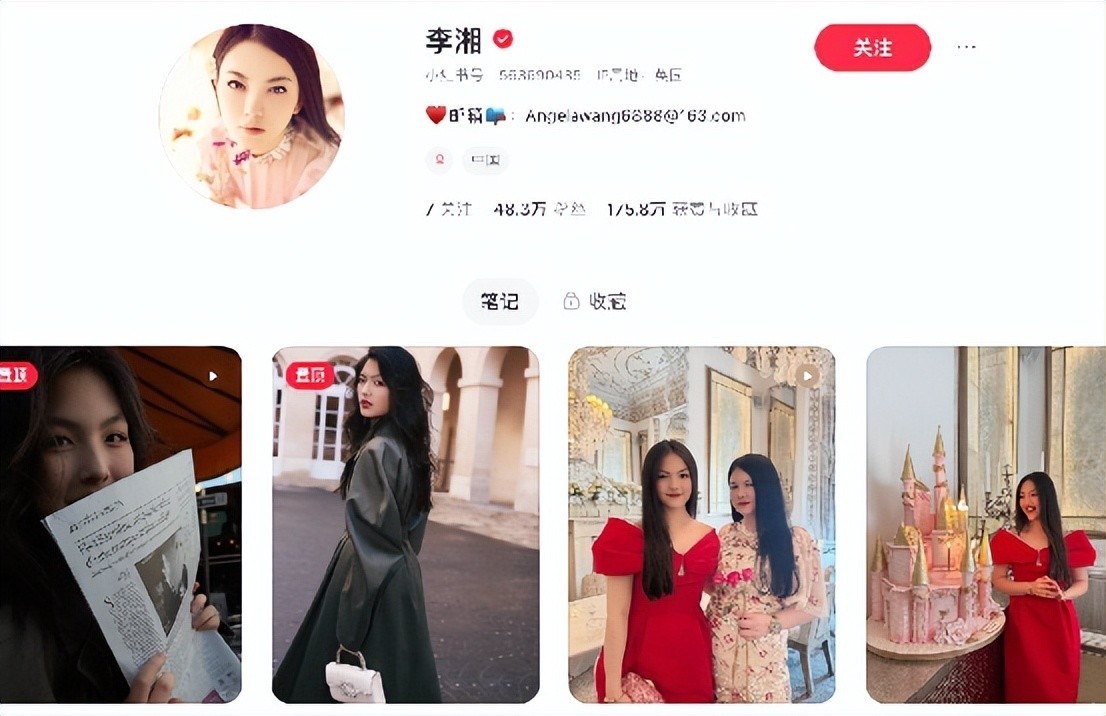
Task: Open the profile avatar picture
Action: pos(252,116)
